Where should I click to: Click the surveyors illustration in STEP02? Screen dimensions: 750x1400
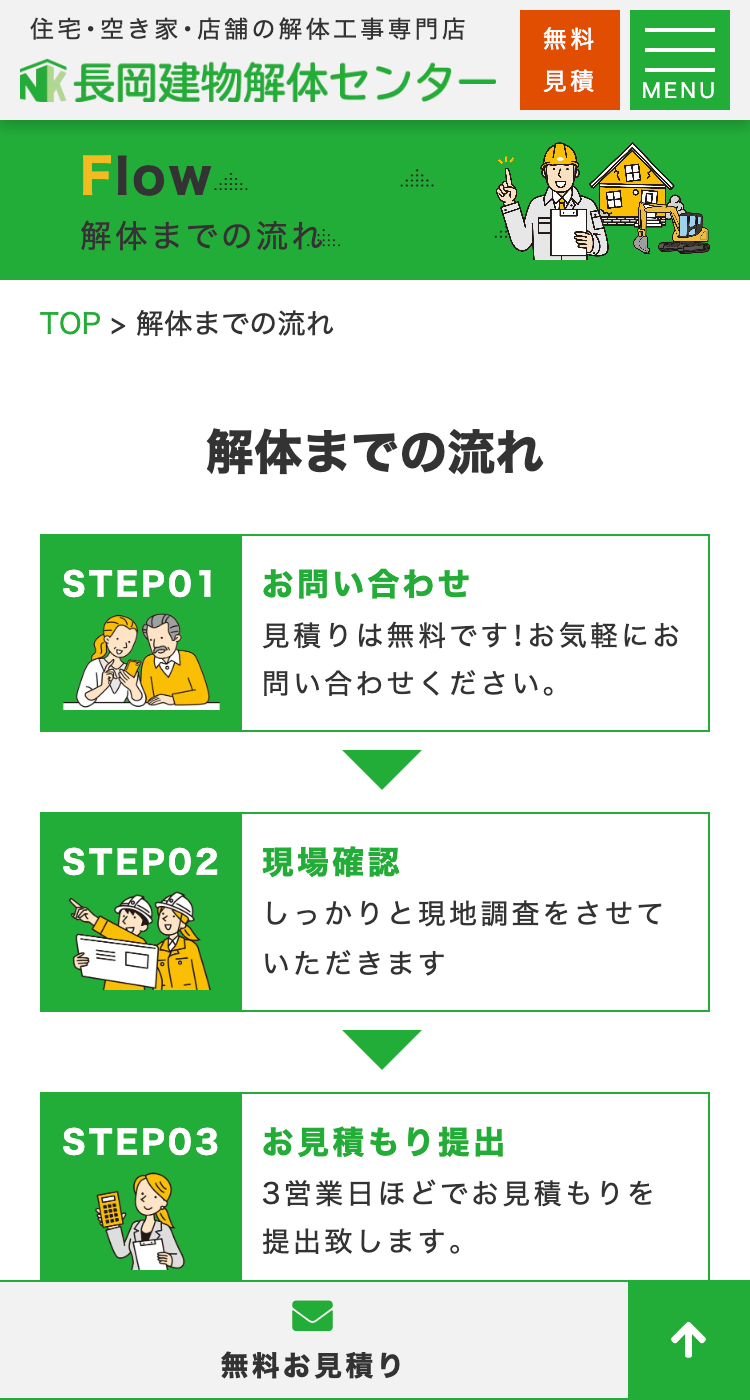pyautogui.click(x=140, y=940)
